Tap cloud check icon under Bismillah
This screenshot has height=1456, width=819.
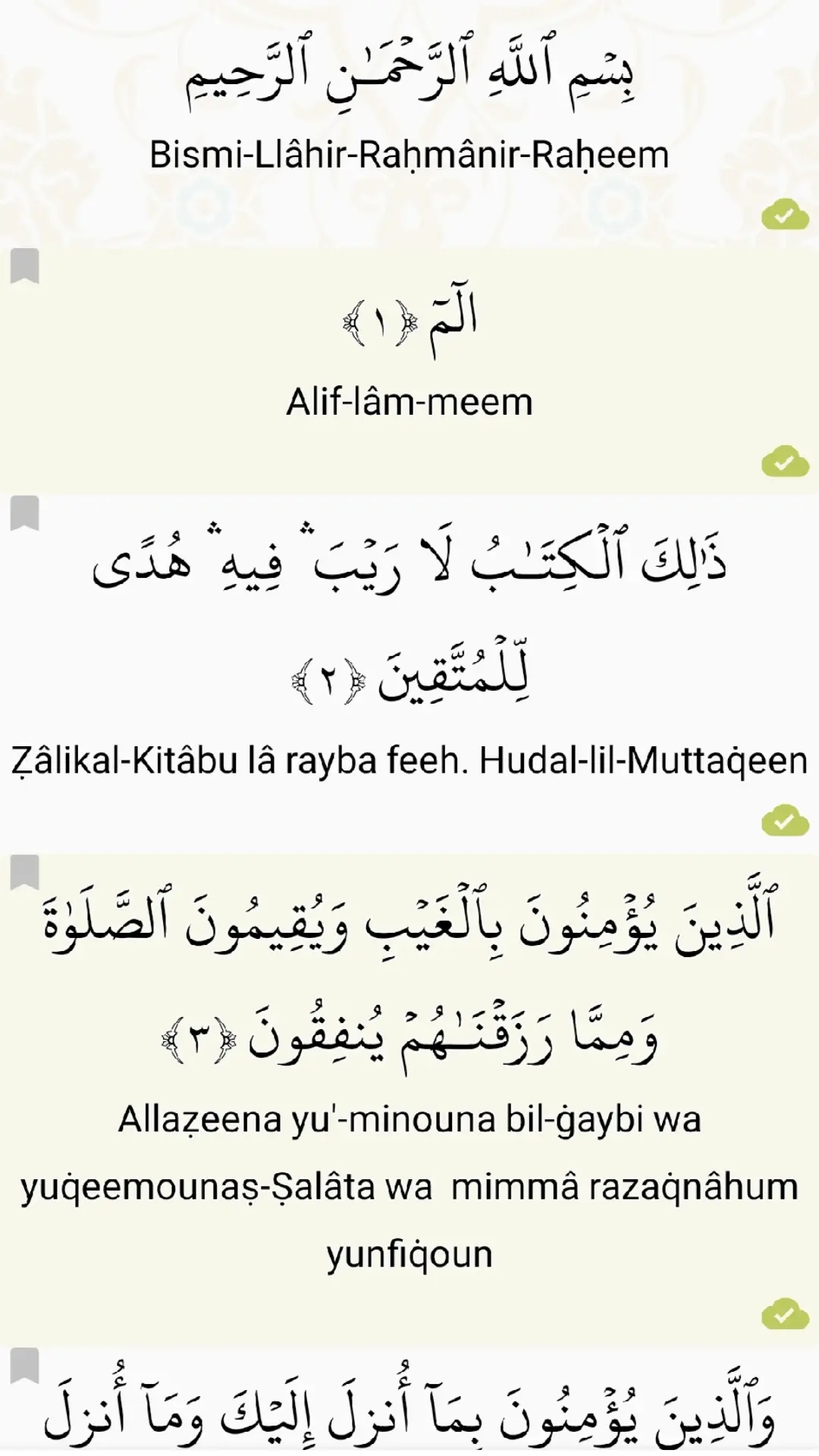click(785, 215)
